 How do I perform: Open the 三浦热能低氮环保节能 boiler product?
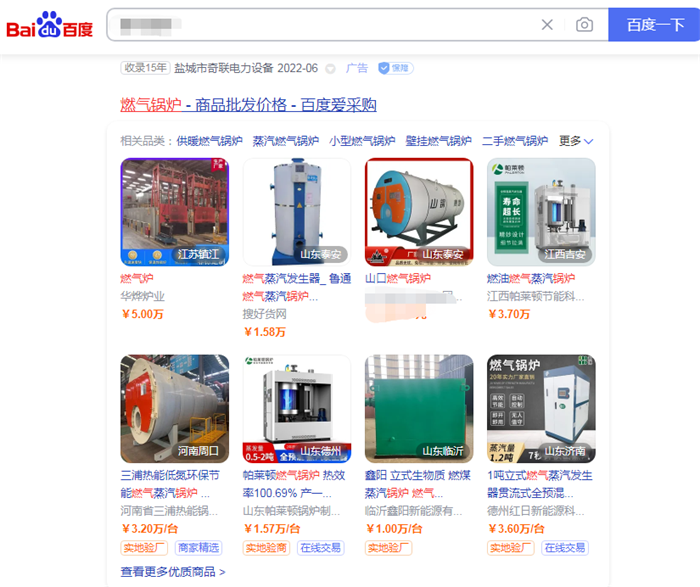pos(175,408)
